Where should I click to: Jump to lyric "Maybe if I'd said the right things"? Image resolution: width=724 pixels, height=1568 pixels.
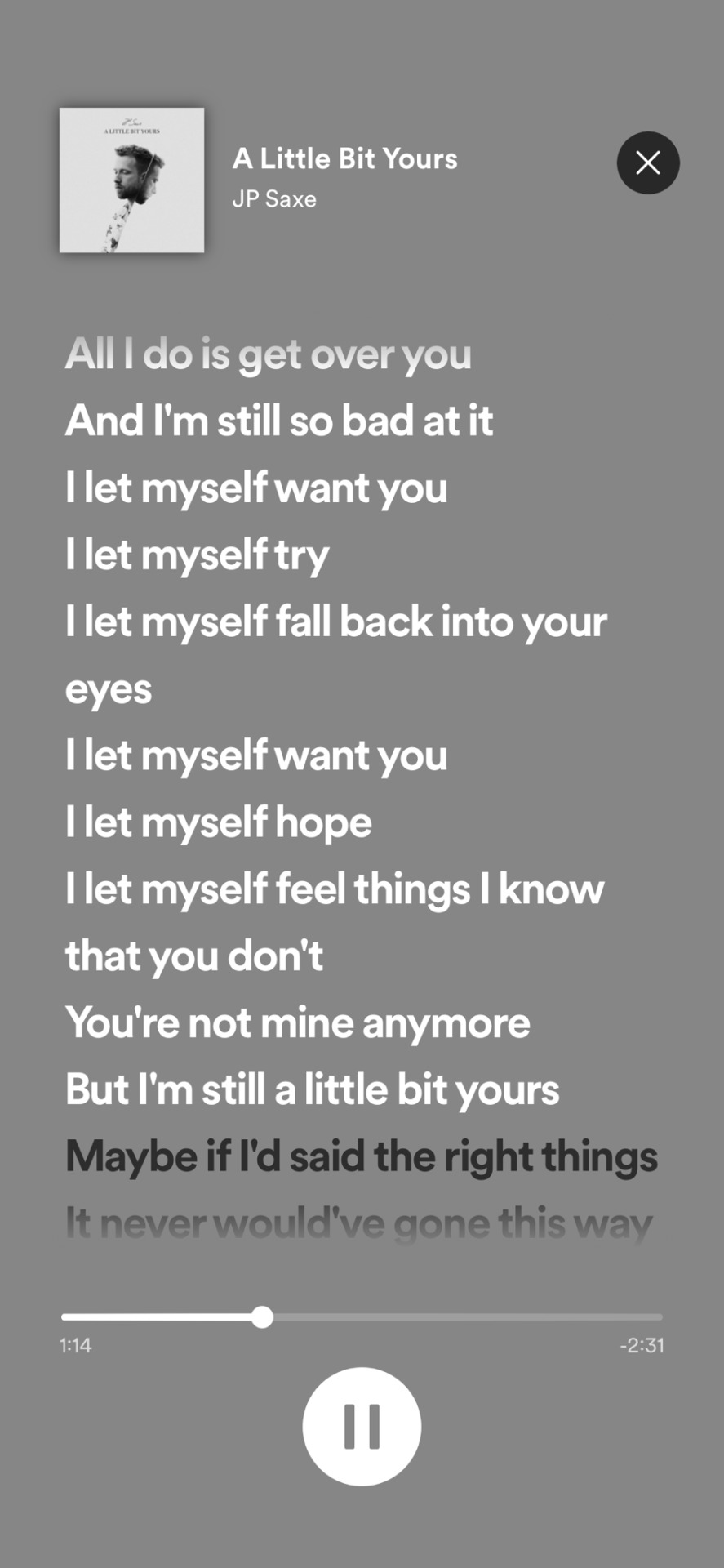pos(362,1157)
